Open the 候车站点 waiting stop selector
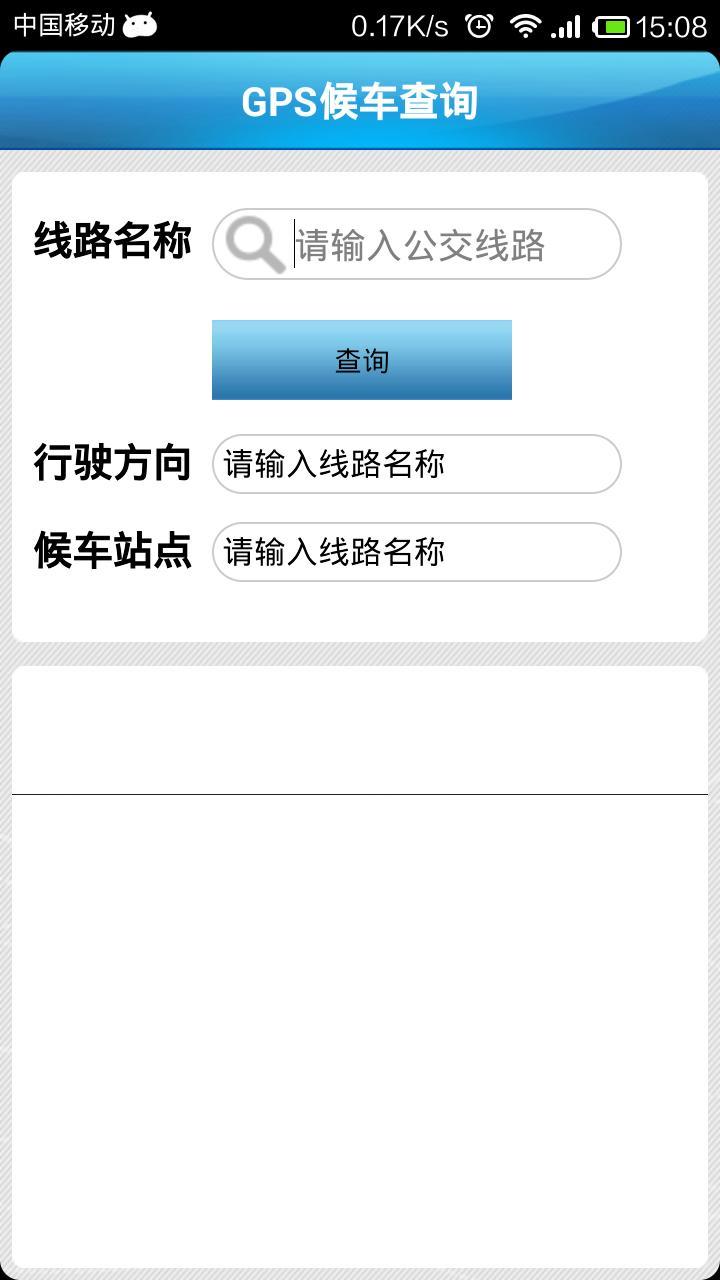Screen dimensions: 720x1280 [416, 552]
